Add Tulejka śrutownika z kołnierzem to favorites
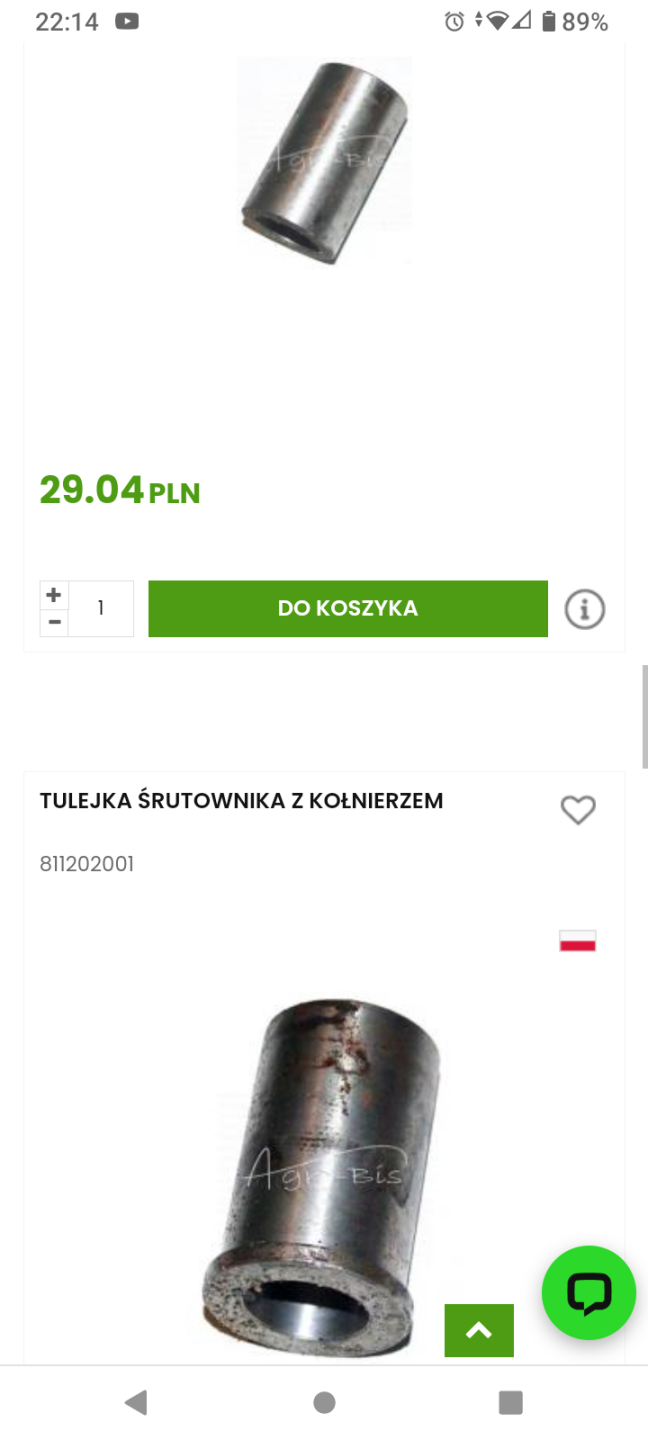Screen dimensions: 648x1440 [x=578, y=809]
